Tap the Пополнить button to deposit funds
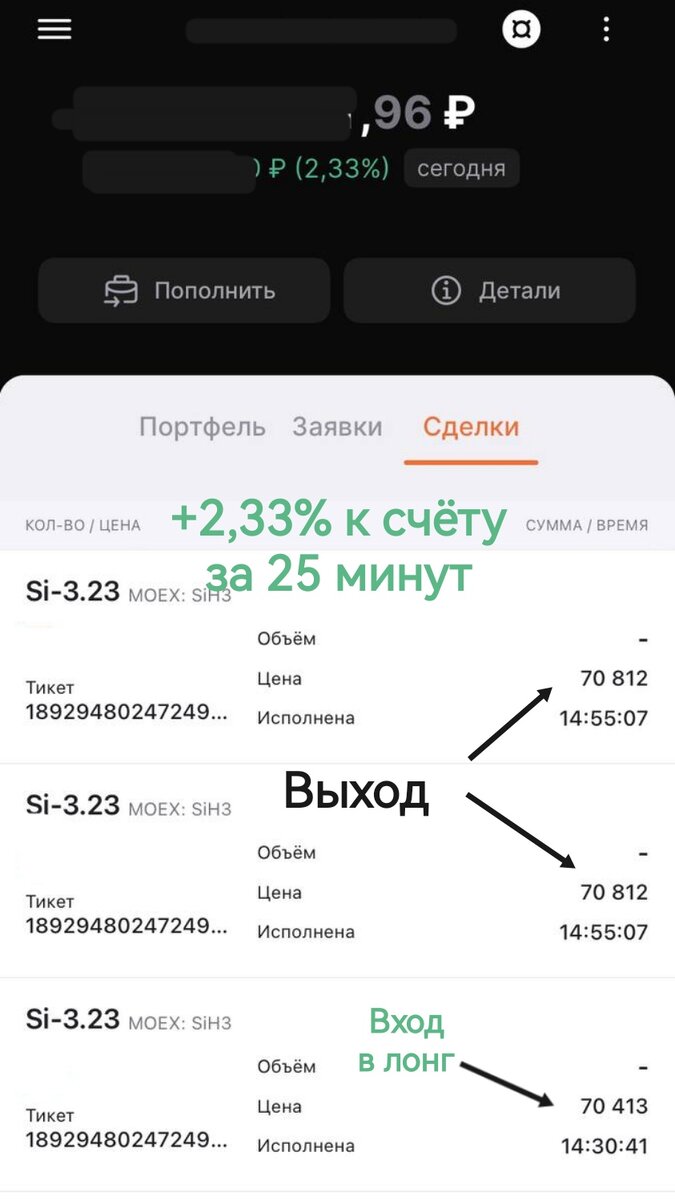 tap(184, 291)
